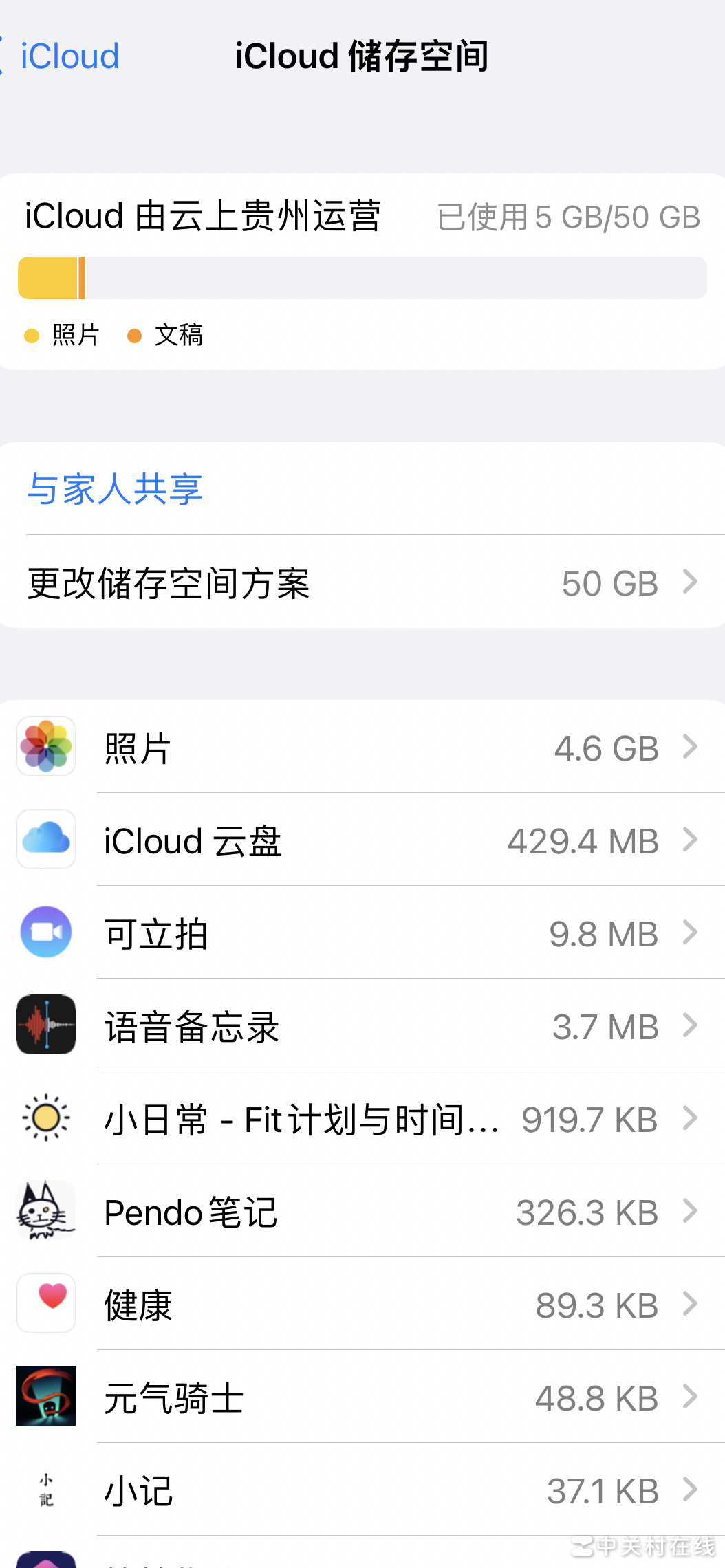Open the 语音备忘录 waveform icon
The width and height of the screenshot is (725, 1568).
[x=45, y=1025]
